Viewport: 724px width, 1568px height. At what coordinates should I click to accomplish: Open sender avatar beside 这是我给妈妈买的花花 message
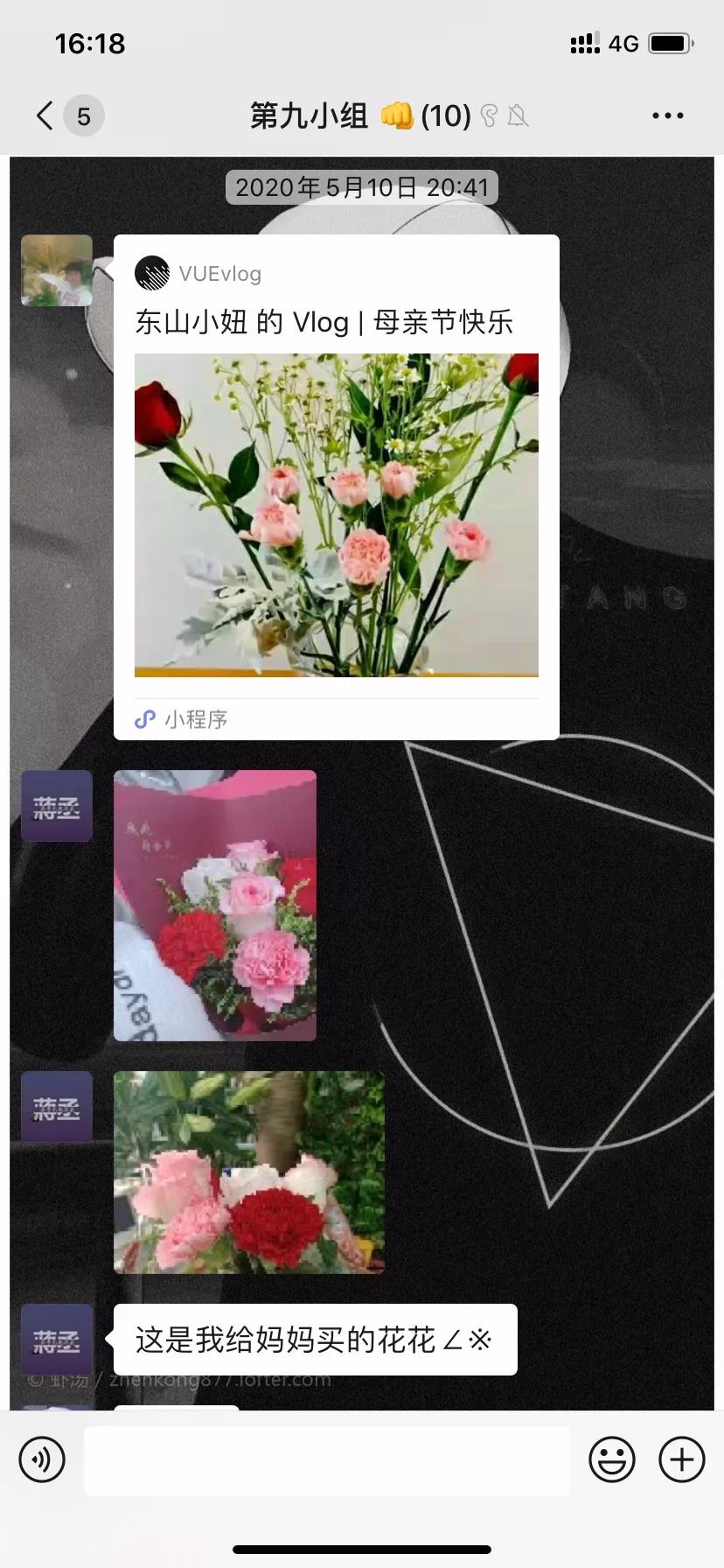57,1340
